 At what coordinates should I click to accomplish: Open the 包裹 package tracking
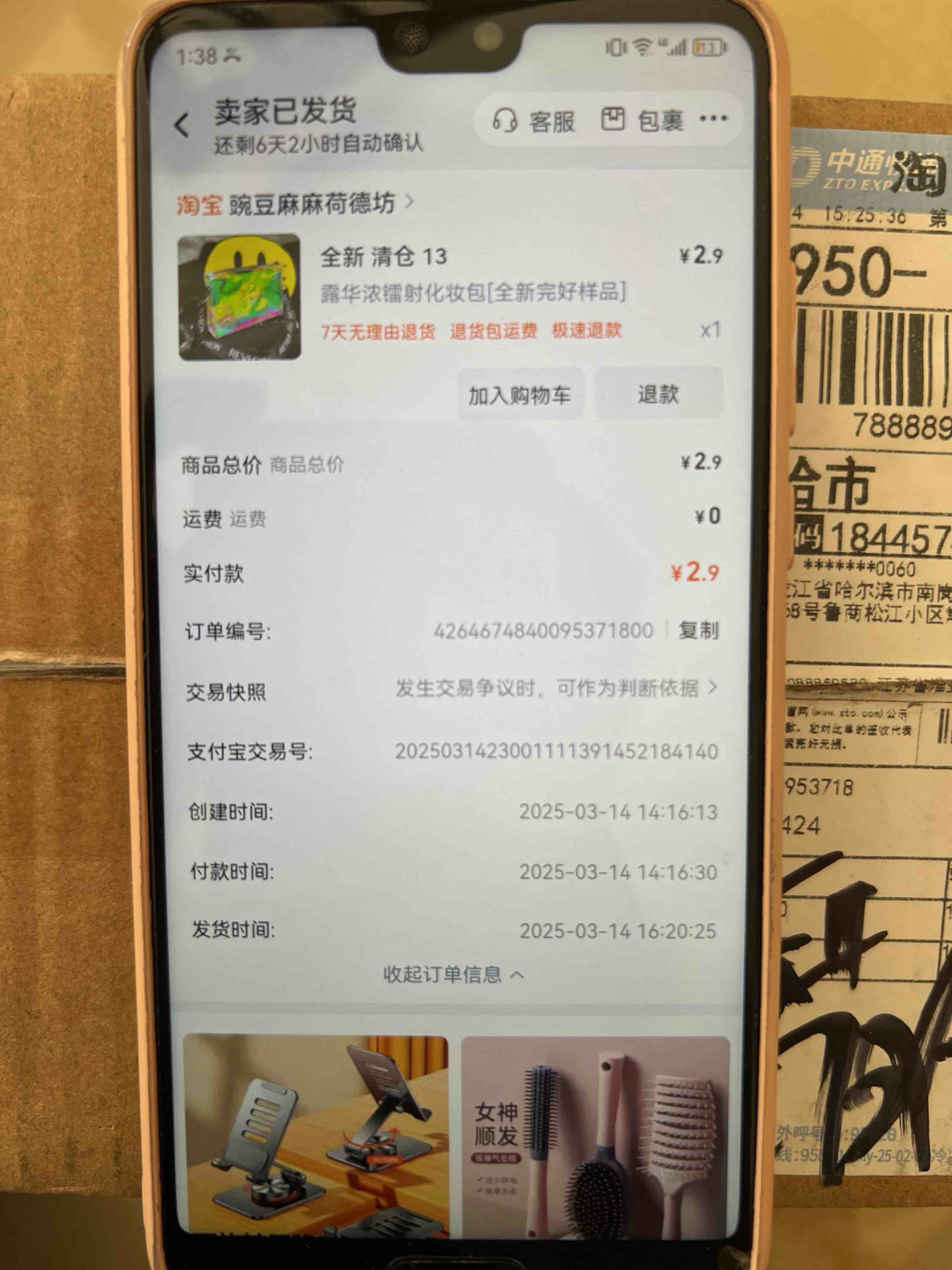coord(643,119)
